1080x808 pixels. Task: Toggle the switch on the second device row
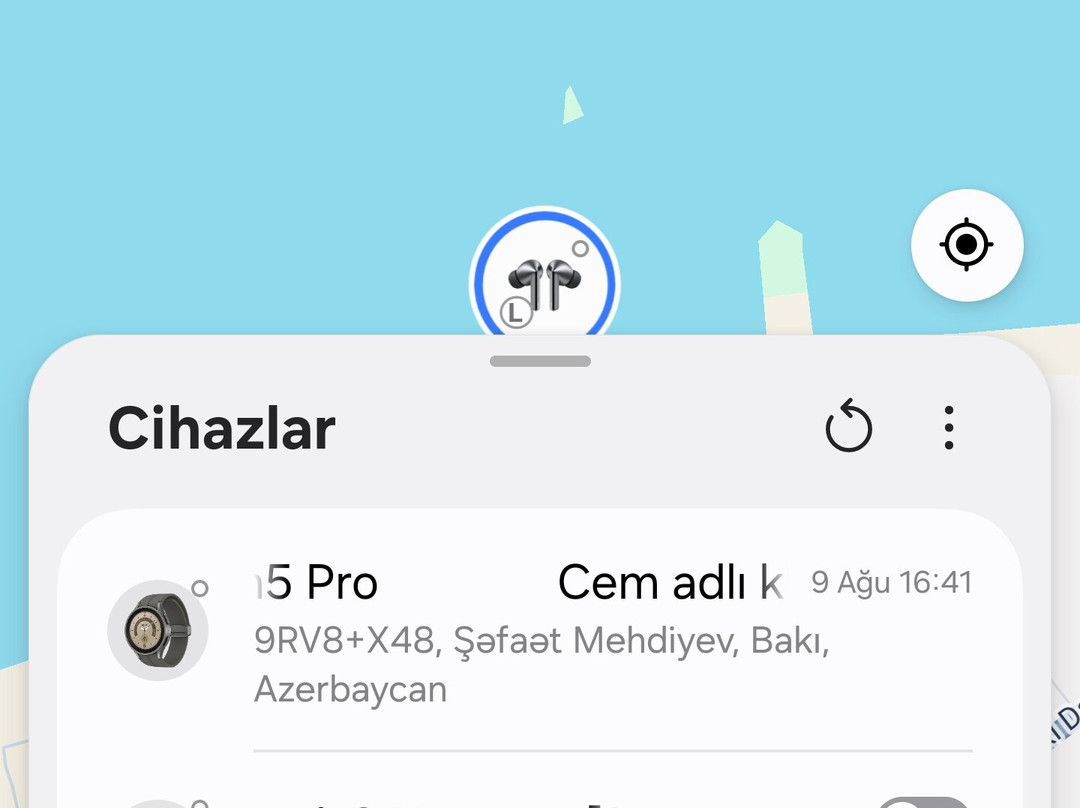[922, 801]
